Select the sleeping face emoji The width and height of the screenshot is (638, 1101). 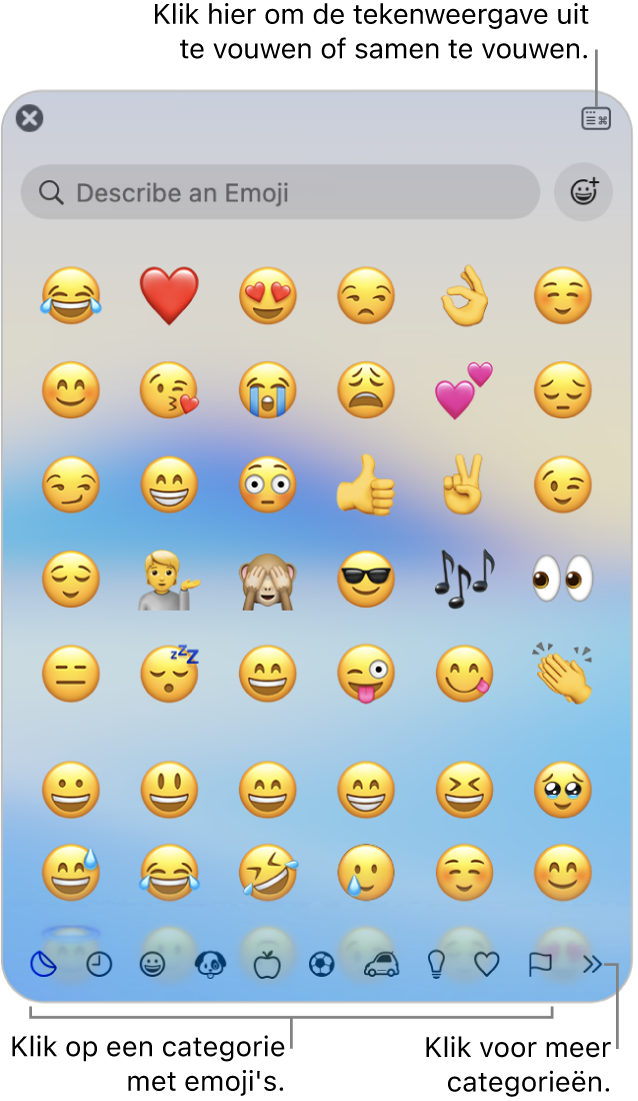(x=169, y=673)
